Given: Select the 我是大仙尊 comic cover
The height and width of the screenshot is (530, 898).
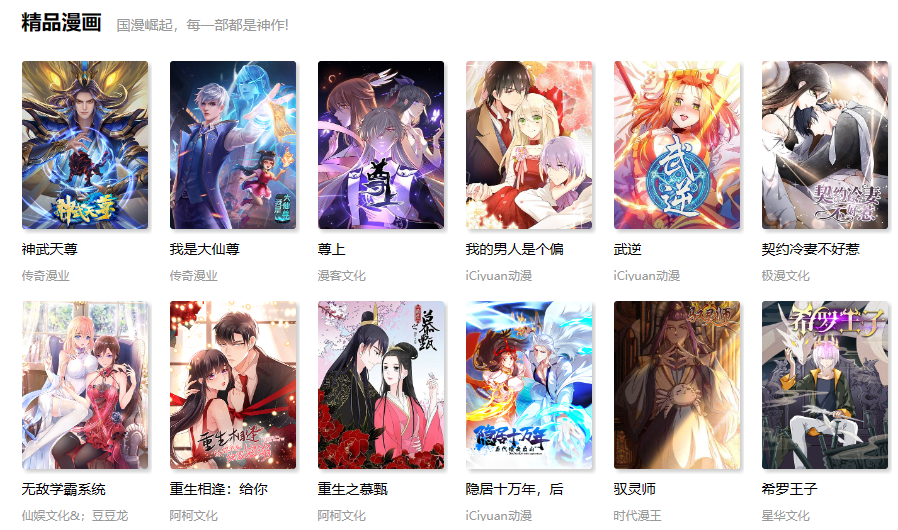Looking at the screenshot, I should 233,145.
